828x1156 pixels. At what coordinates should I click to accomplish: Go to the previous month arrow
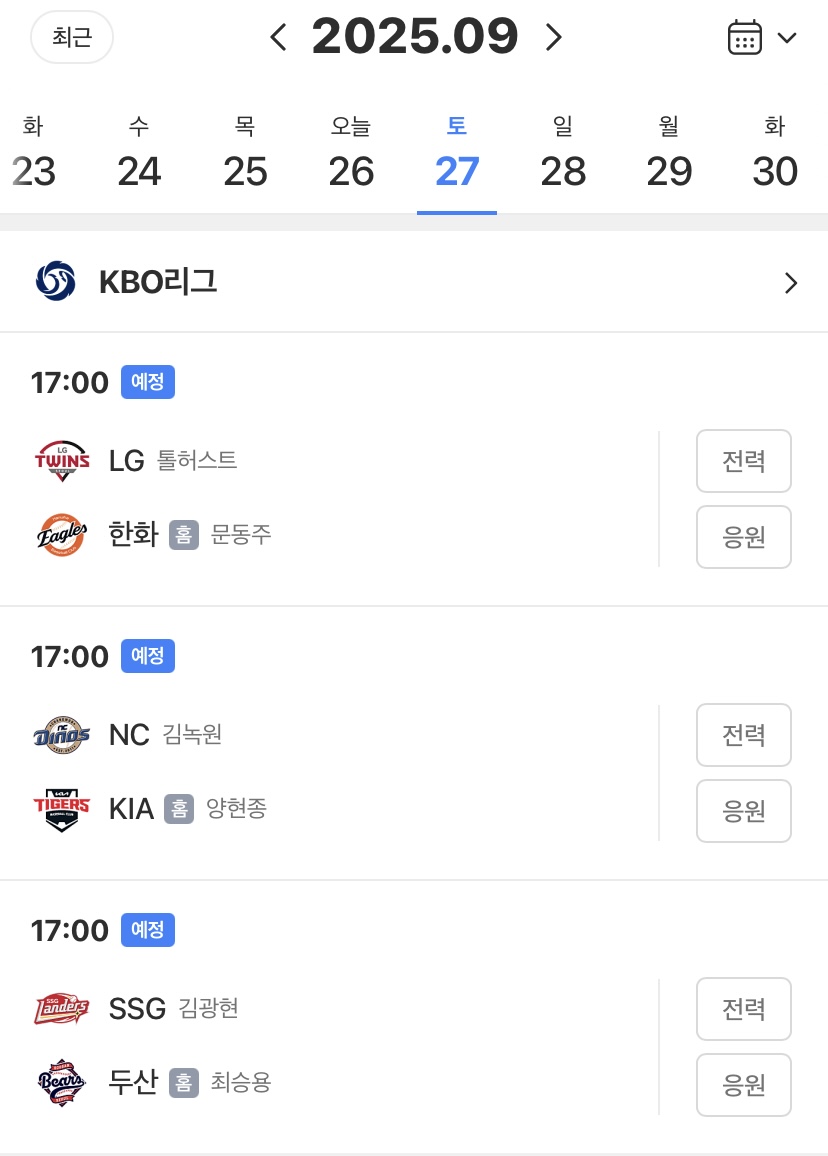[x=279, y=38]
